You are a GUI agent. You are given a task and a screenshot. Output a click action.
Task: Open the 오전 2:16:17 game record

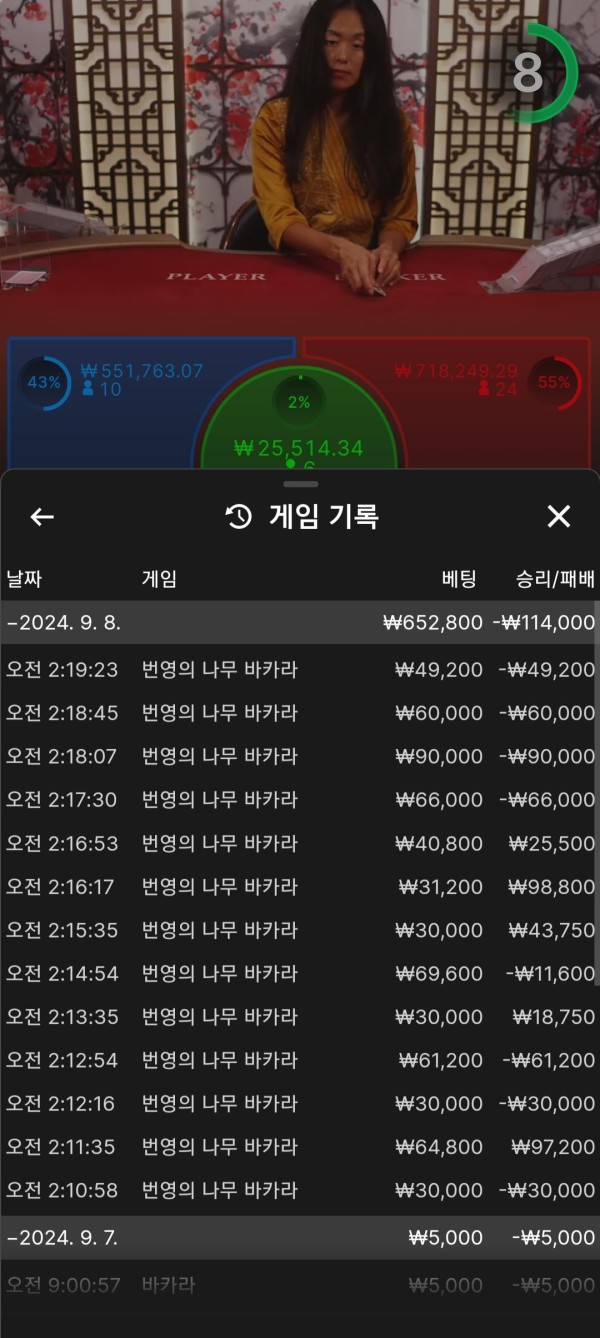pos(300,887)
